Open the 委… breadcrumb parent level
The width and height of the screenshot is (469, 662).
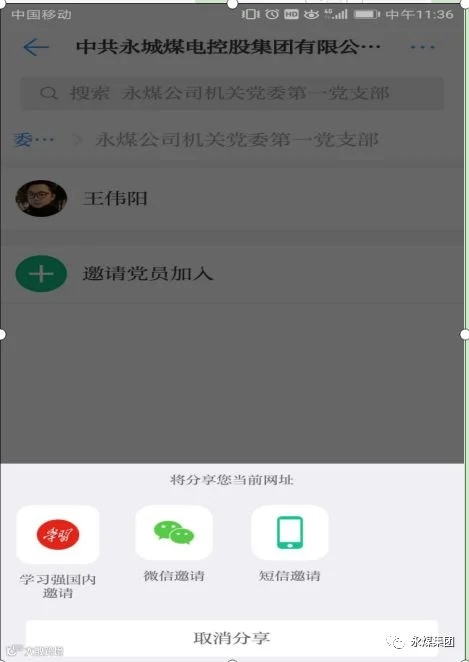(34, 140)
